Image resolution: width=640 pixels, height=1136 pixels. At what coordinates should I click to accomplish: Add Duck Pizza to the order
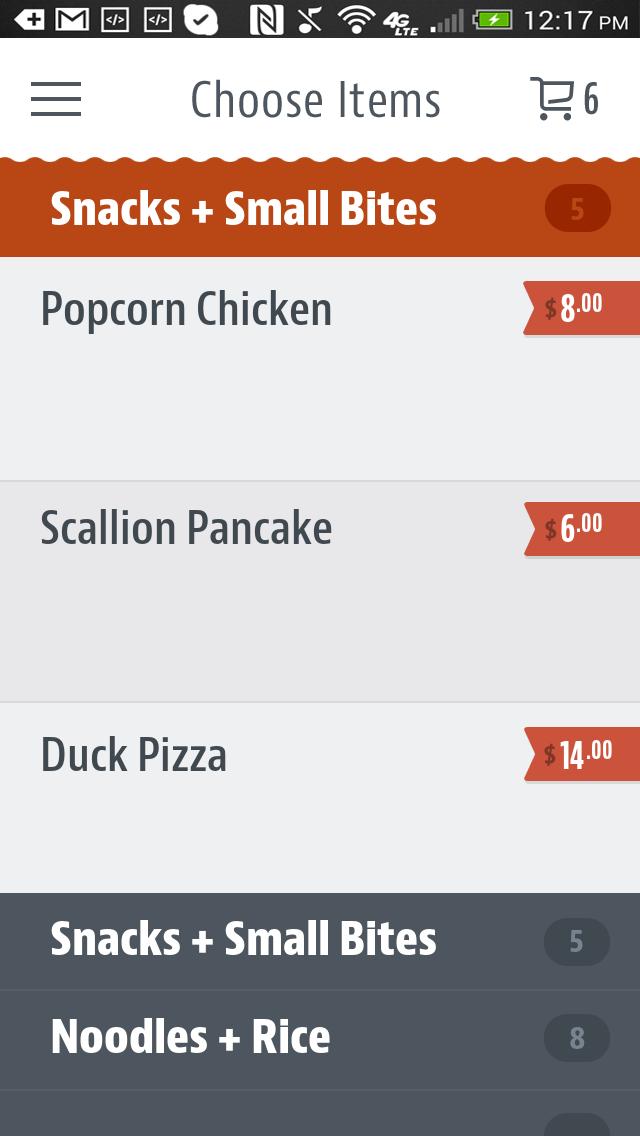(x=320, y=797)
